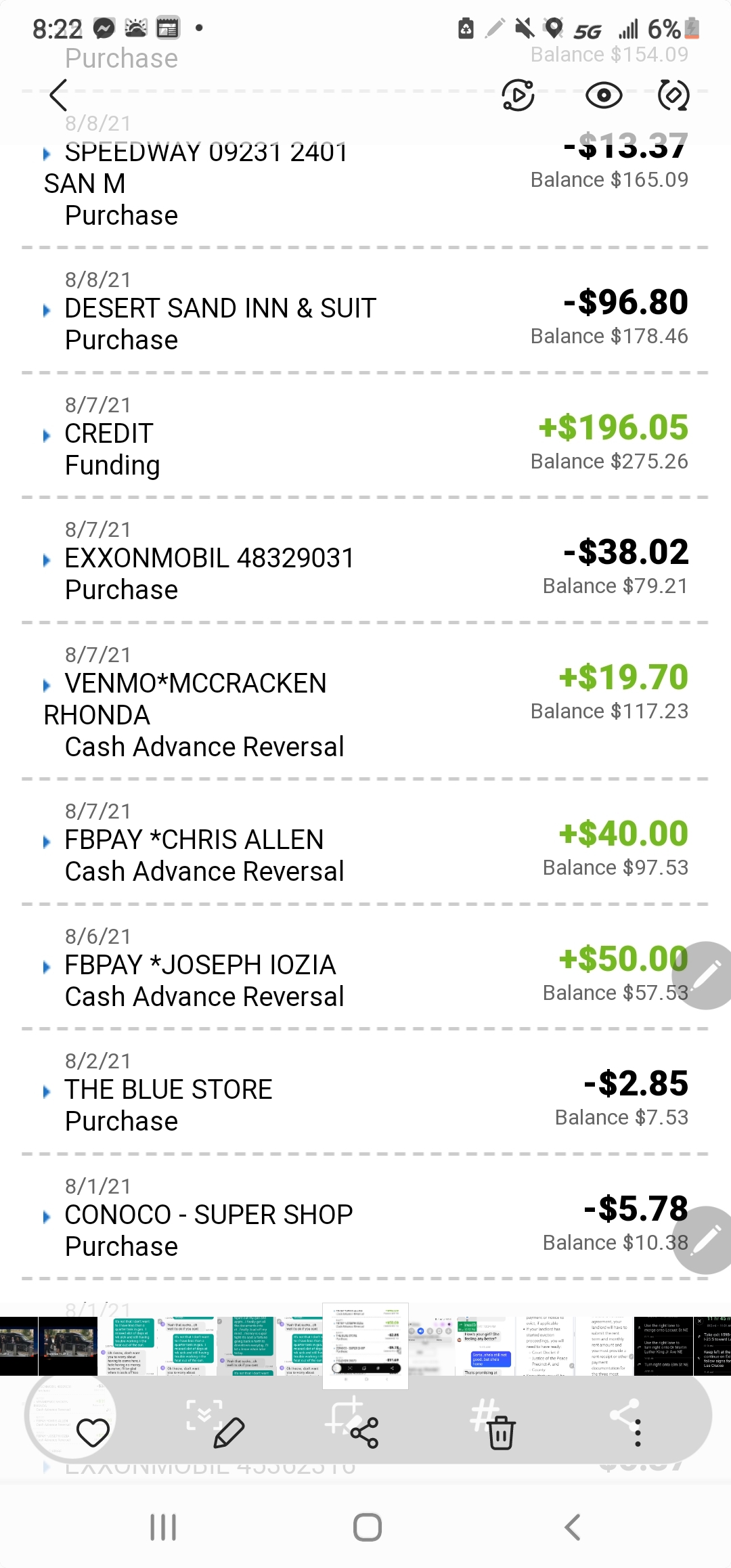The image size is (731, 1568).
Task: Delete this image with the trash icon
Action: coord(501,1434)
